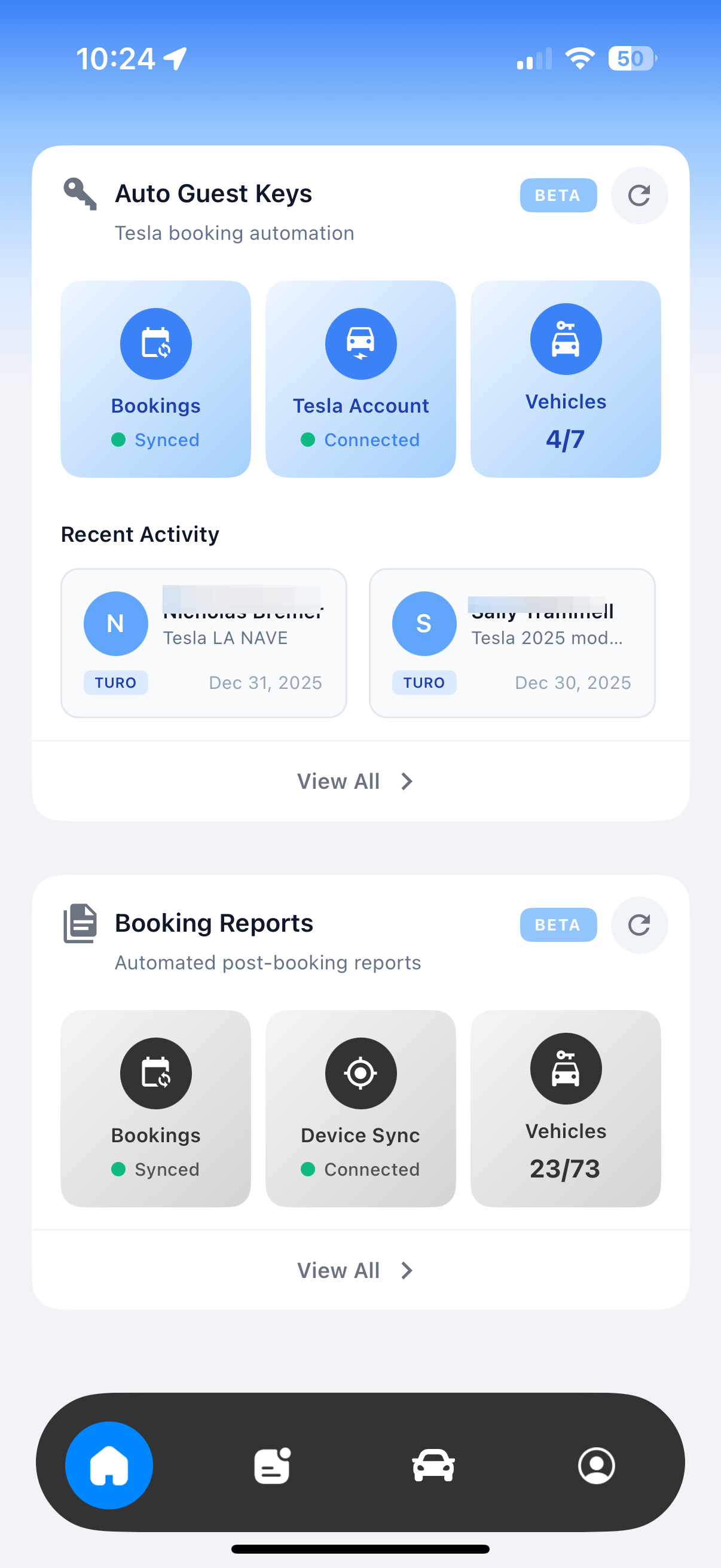
Task: Go to the Home tab
Action: tap(109, 1465)
